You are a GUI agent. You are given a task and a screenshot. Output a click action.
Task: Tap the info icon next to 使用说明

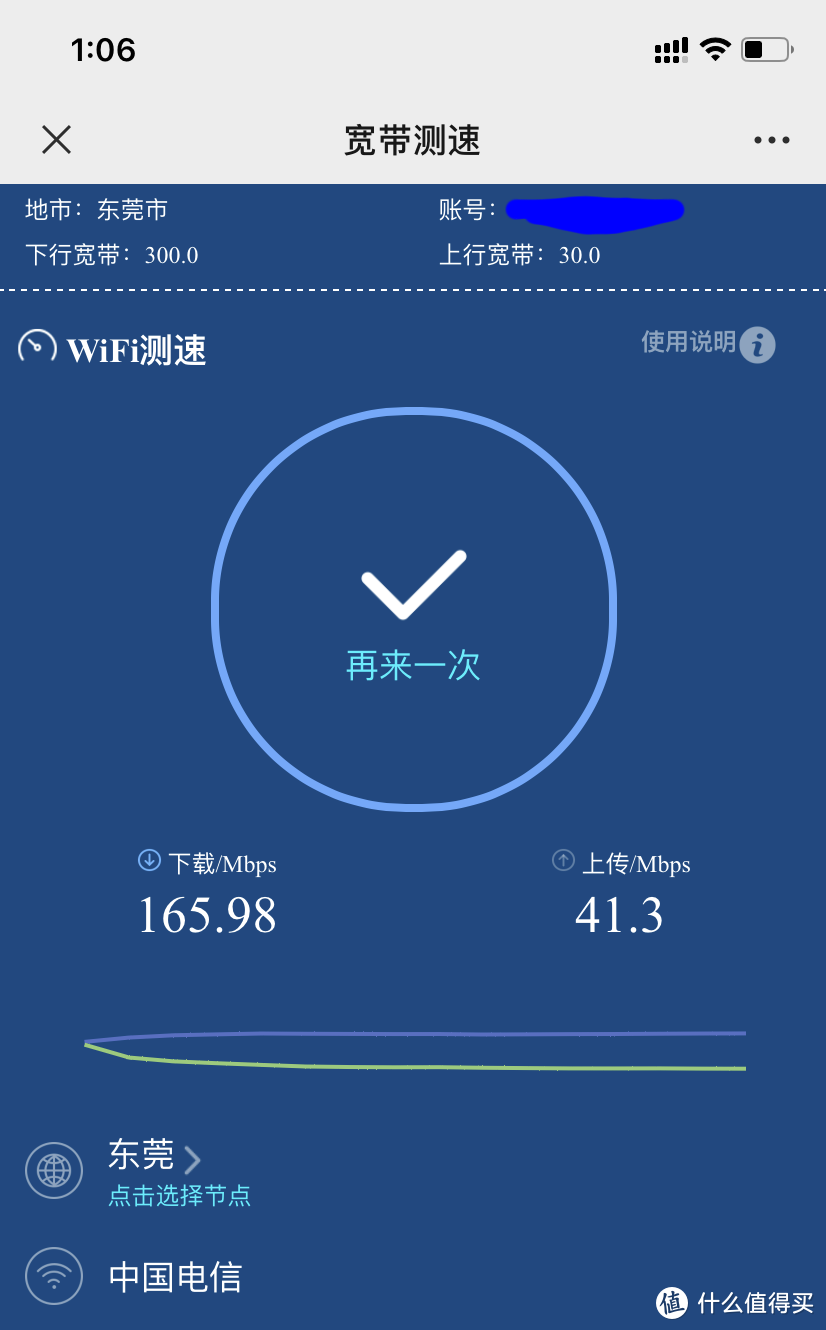pyautogui.click(x=758, y=345)
